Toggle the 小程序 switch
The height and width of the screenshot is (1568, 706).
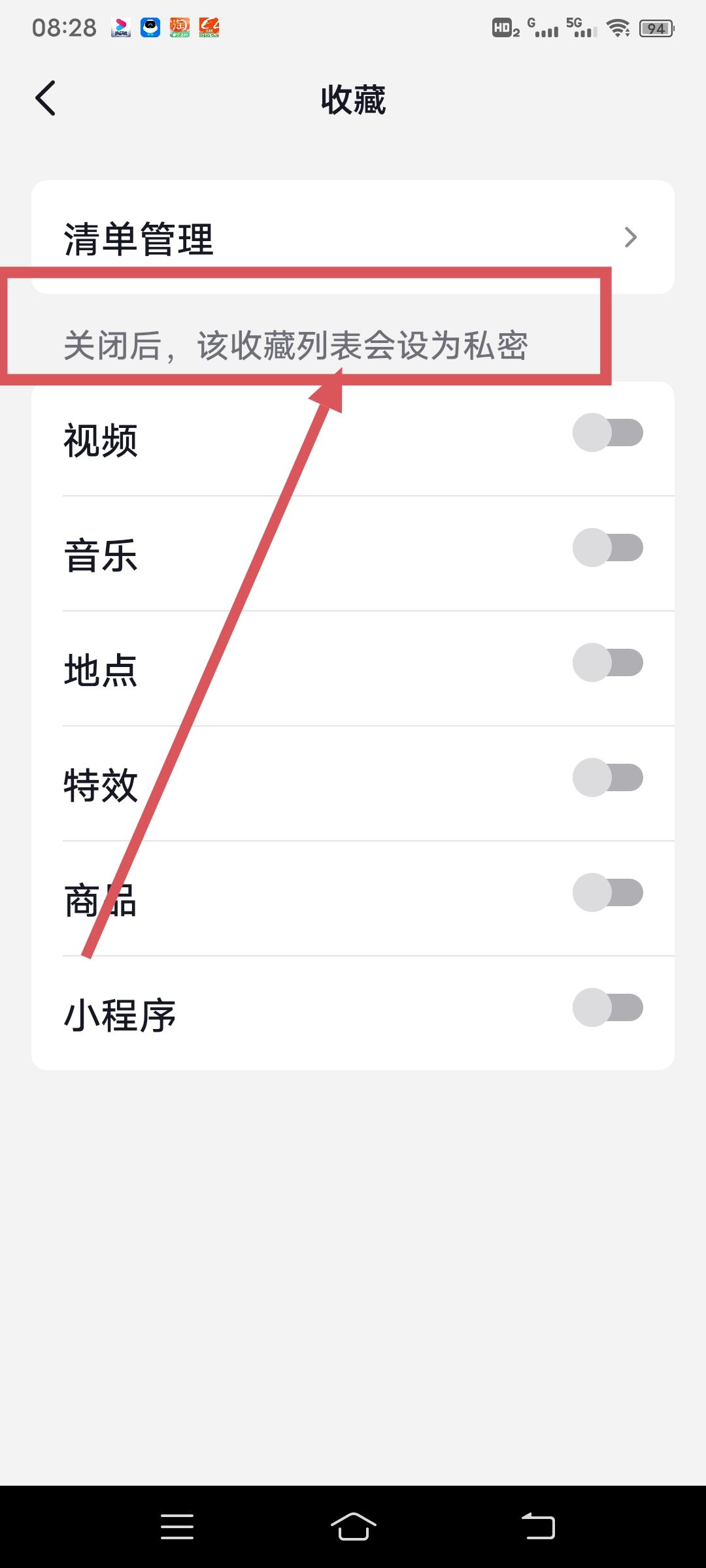click(607, 1007)
